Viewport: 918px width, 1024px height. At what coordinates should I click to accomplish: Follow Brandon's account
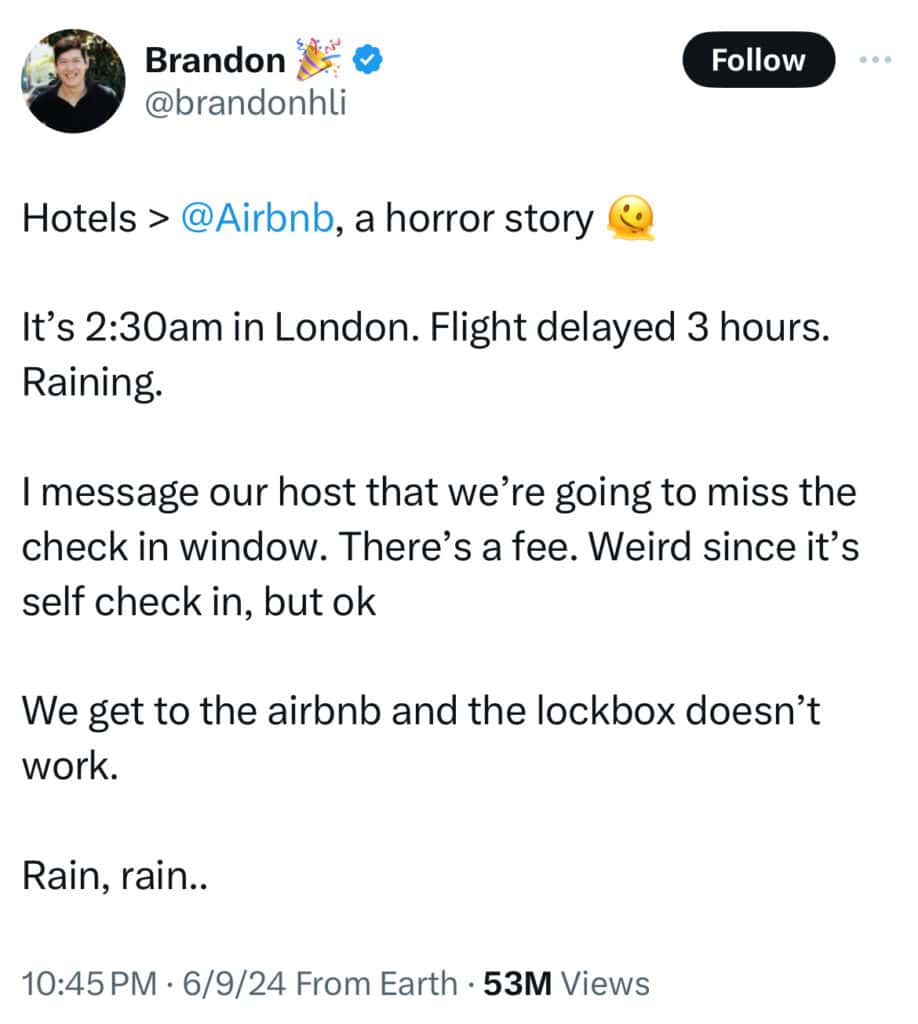click(x=757, y=60)
